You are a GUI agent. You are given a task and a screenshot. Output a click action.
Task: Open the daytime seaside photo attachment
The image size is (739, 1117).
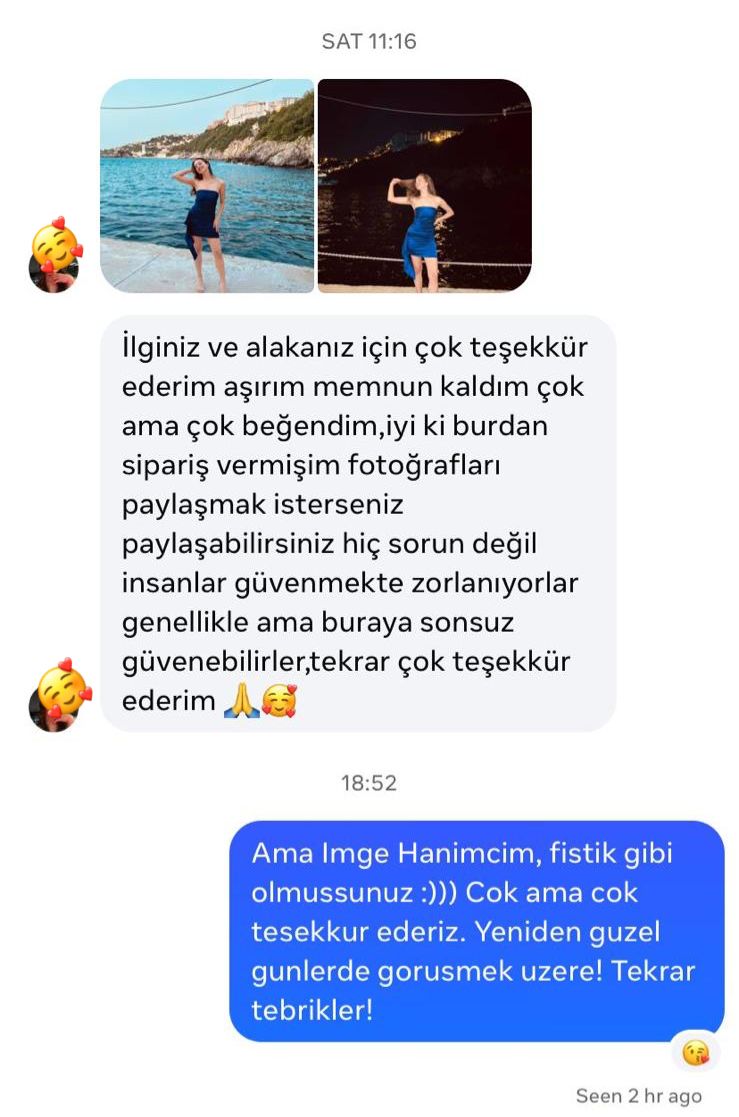(207, 186)
